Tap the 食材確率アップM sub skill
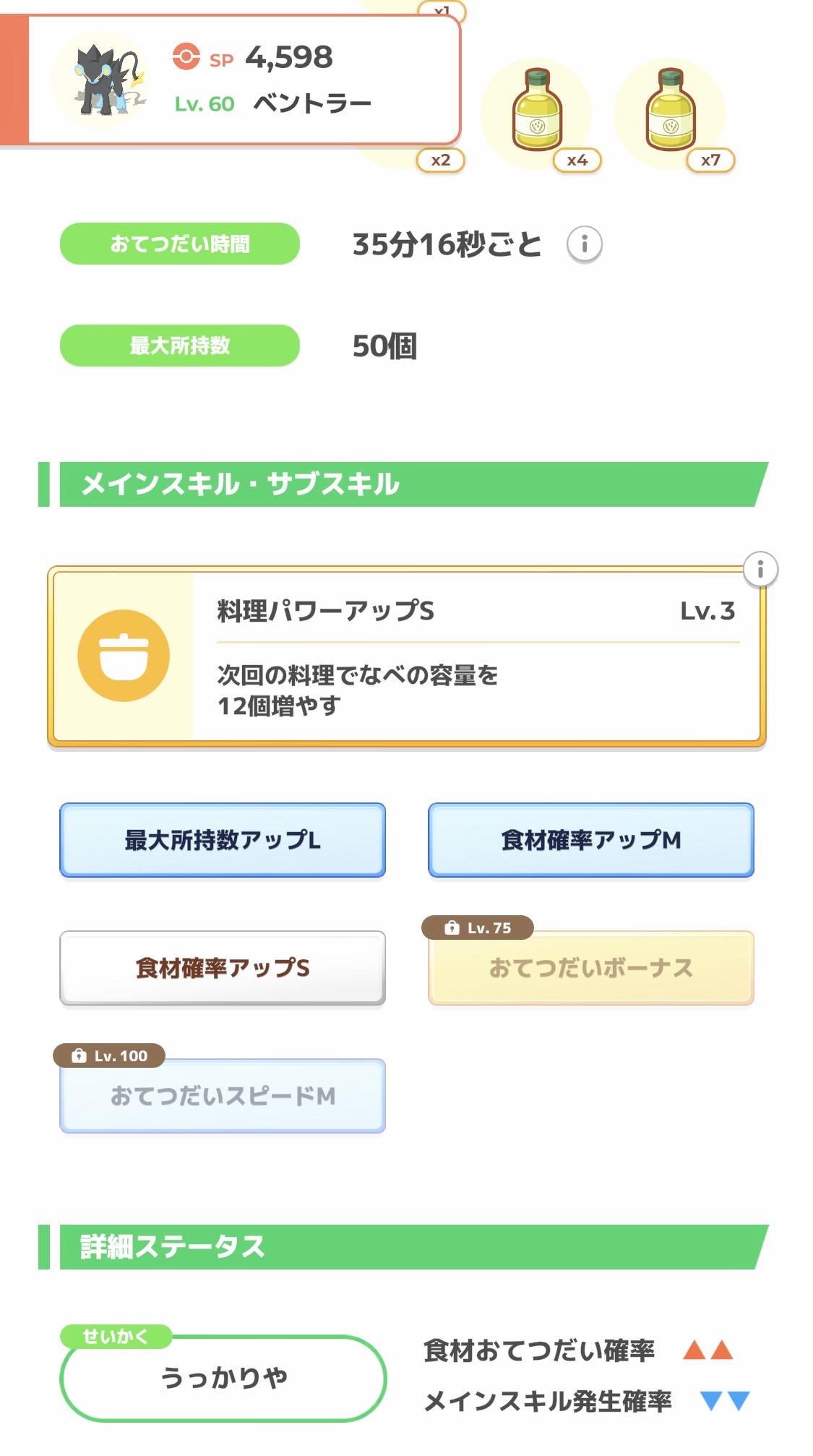The image size is (813, 1456). 590,840
